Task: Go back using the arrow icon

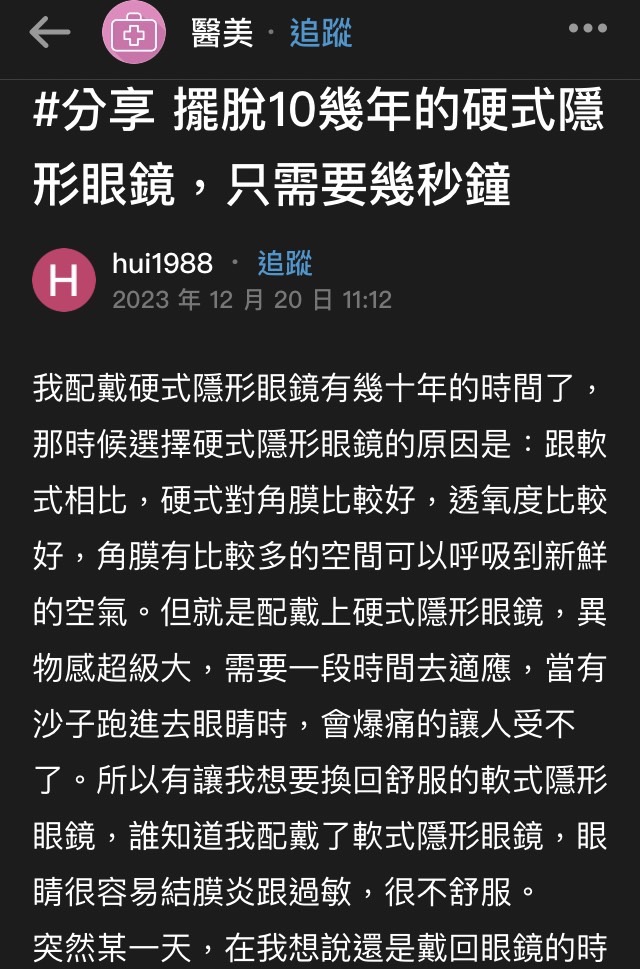Action: [x=49, y=33]
